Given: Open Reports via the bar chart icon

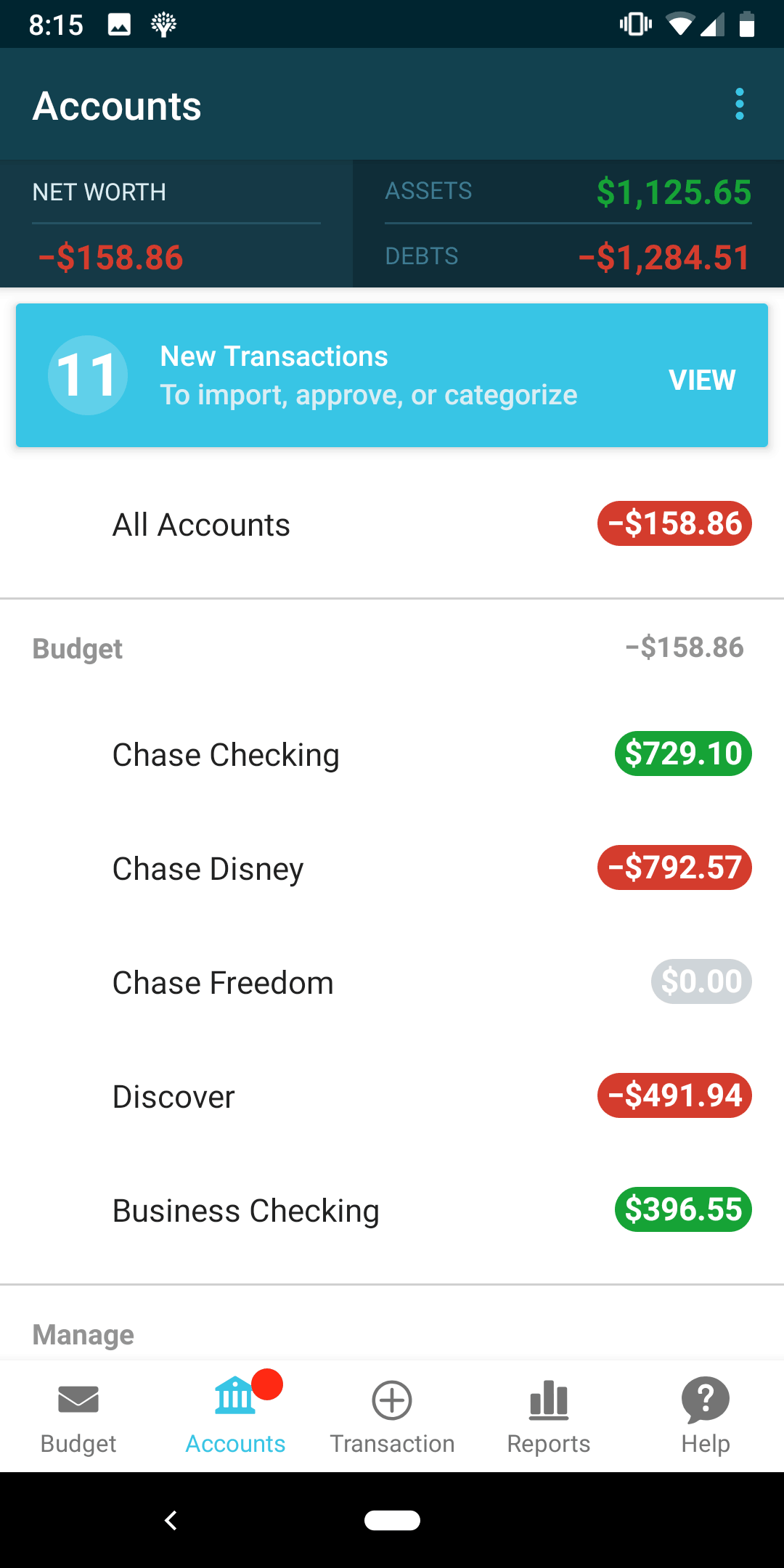Looking at the screenshot, I should point(549,1401).
